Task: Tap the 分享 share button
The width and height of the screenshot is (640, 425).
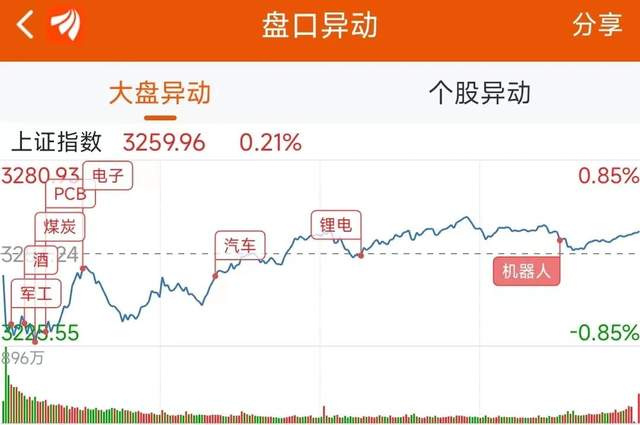Action: (596, 25)
